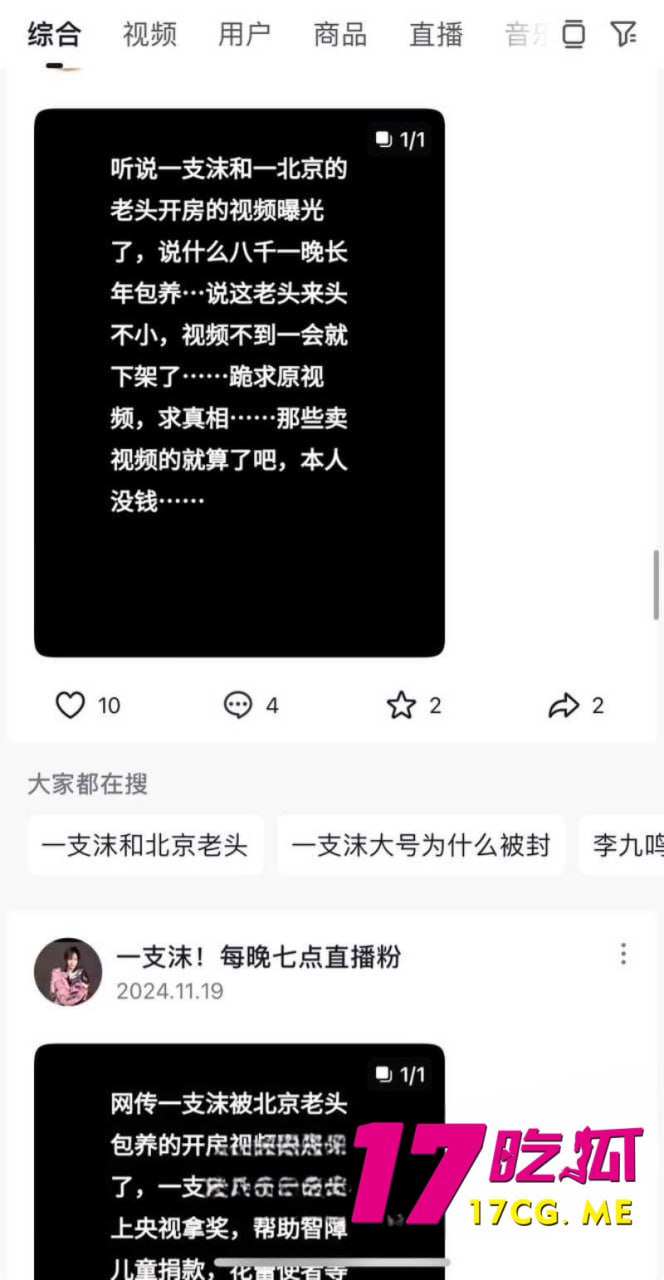The height and width of the screenshot is (1280, 664).
Task: Search the suggestion 一支沫大号为什么被封
Action: point(420,845)
